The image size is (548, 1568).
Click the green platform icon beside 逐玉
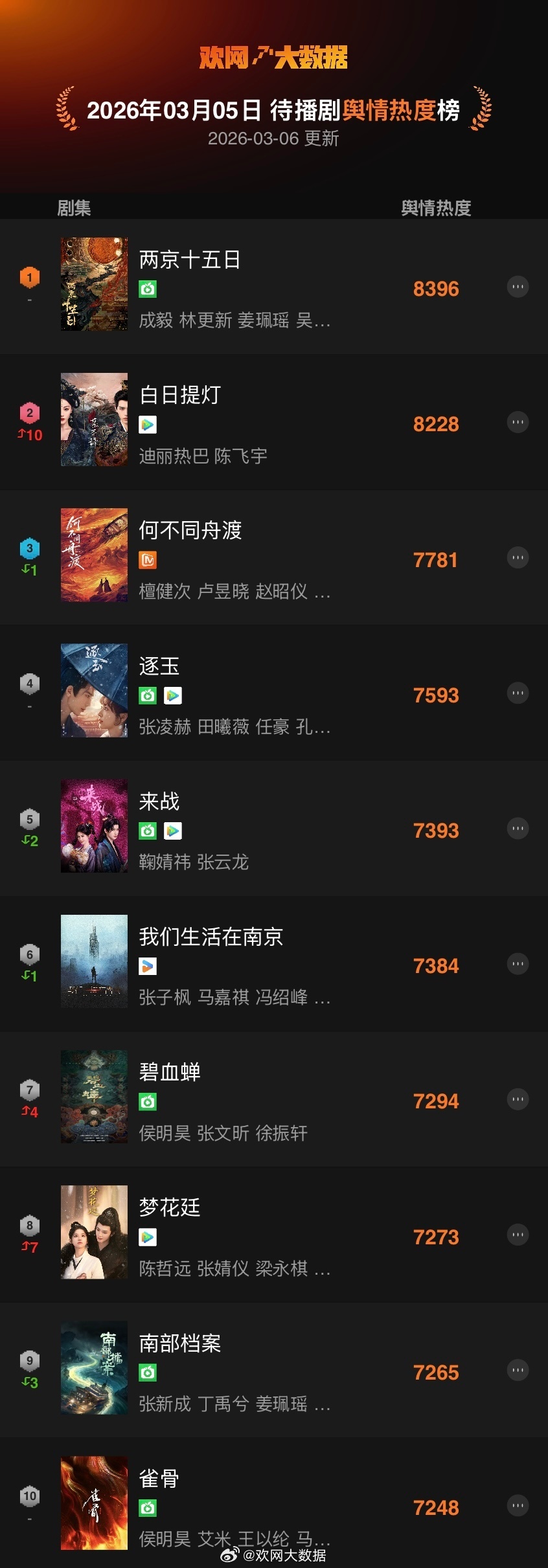148,697
